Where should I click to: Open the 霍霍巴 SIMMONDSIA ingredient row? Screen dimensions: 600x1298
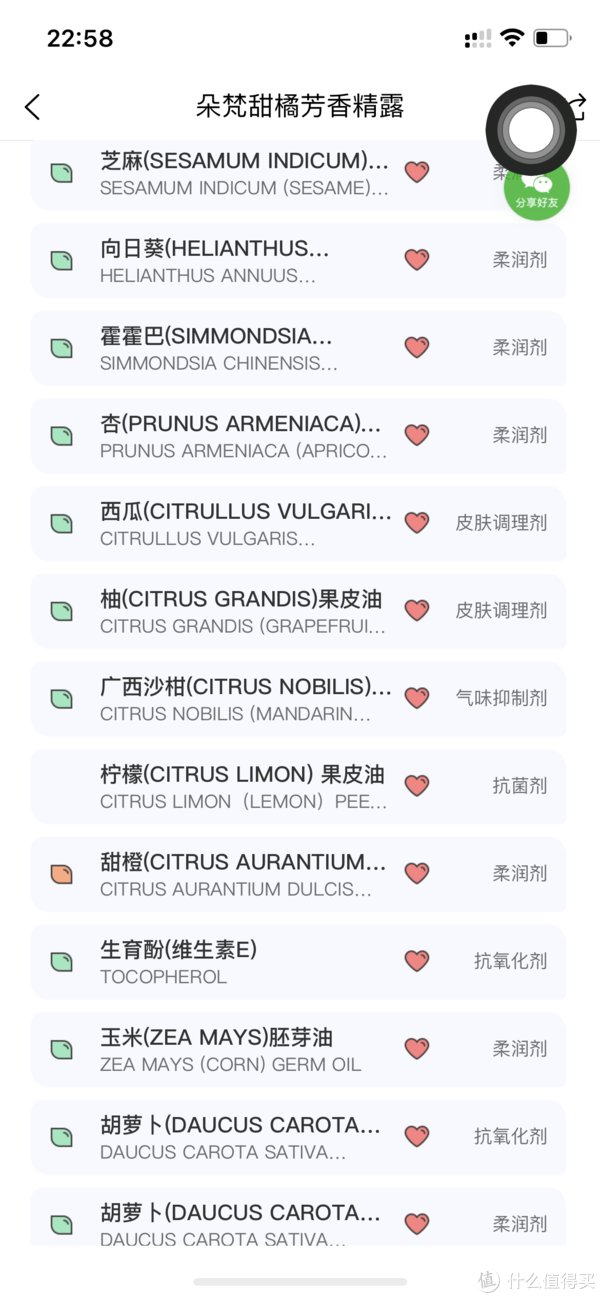(240, 349)
